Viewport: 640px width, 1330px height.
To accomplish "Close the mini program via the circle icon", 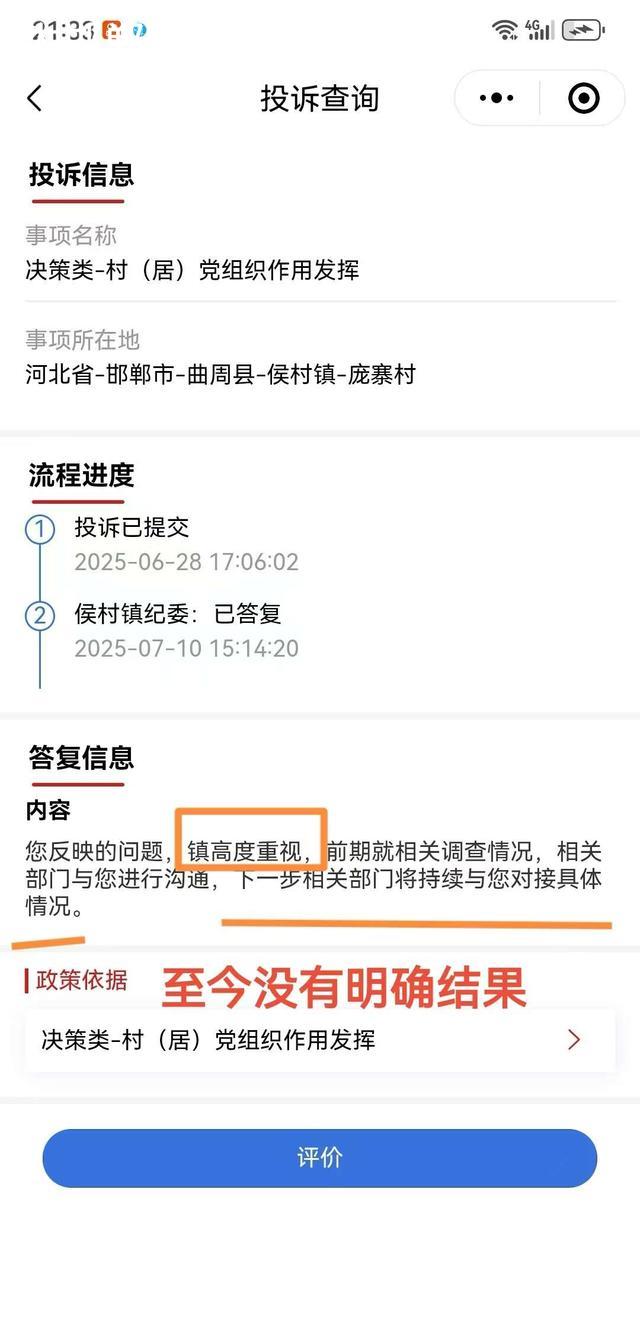I will click(583, 98).
